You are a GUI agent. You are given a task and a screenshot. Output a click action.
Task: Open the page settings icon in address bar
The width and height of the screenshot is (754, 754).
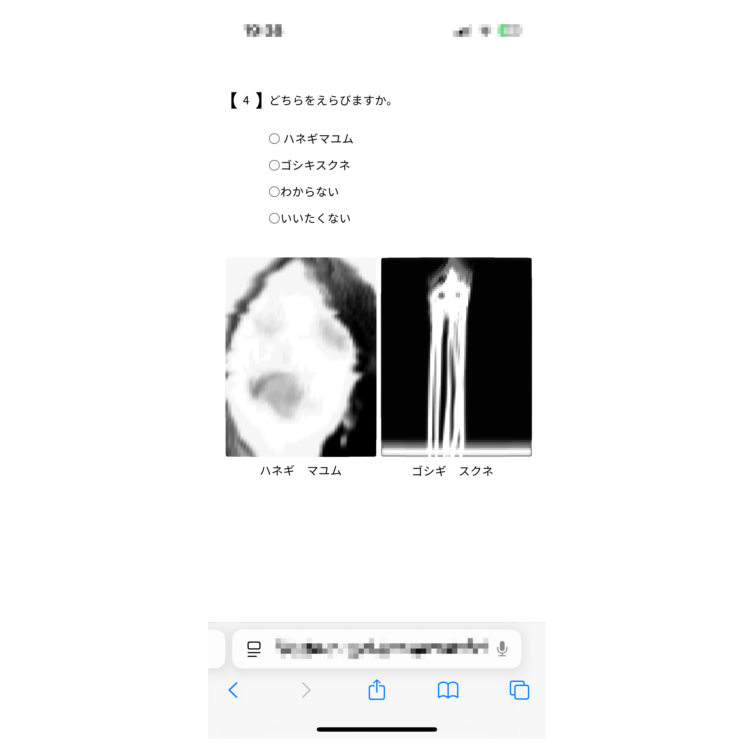point(254,649)
